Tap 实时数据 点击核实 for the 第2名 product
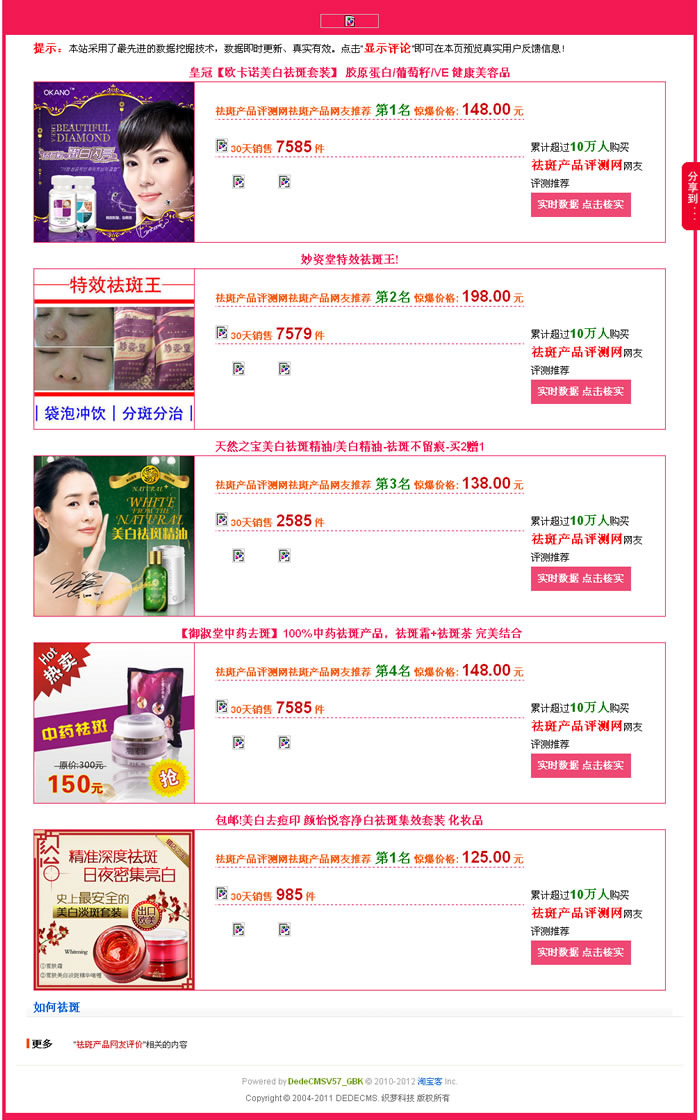Screen dimensions: 700x1120 click(x=581, y=391)
